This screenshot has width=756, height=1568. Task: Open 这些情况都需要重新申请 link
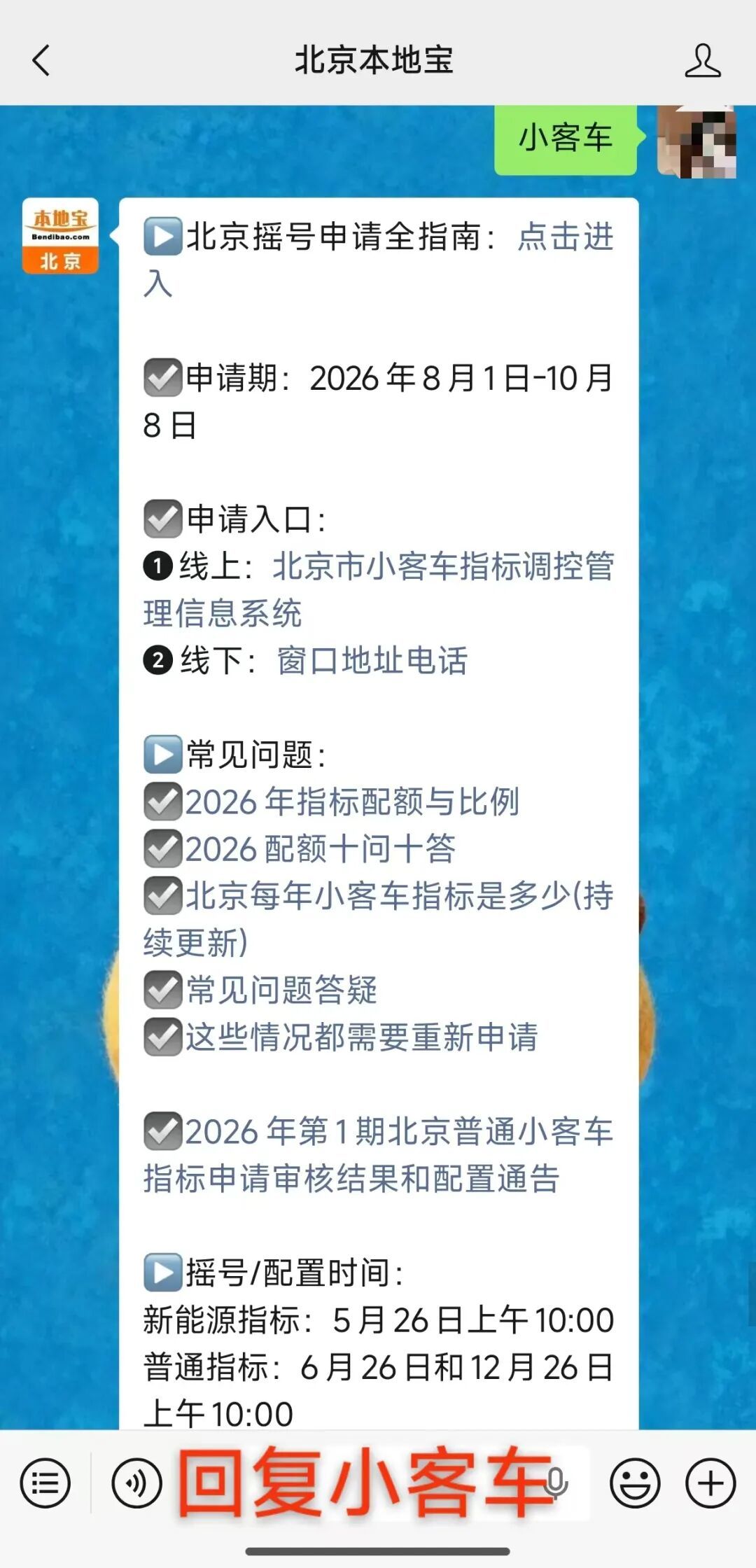coord(362,1037)
